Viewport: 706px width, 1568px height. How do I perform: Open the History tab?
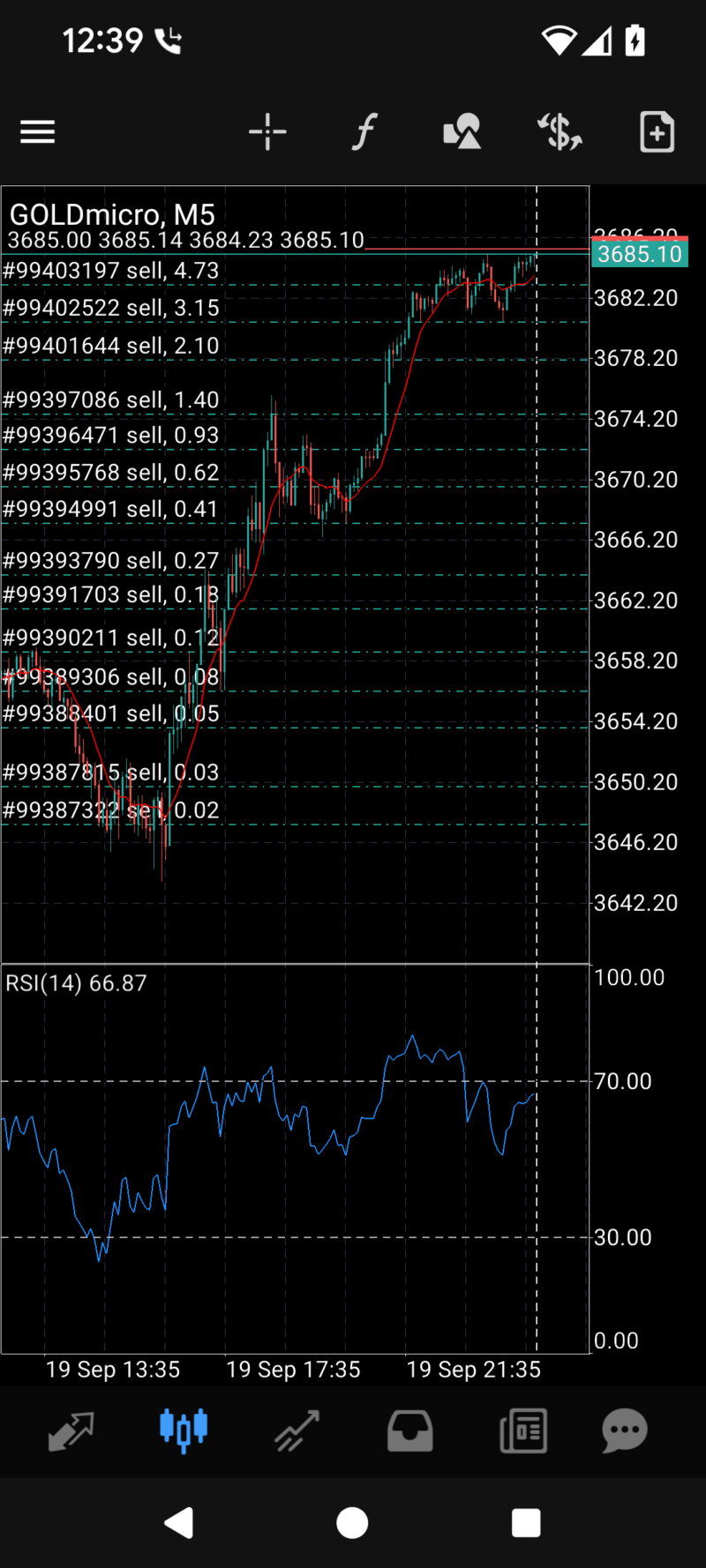410,1430
